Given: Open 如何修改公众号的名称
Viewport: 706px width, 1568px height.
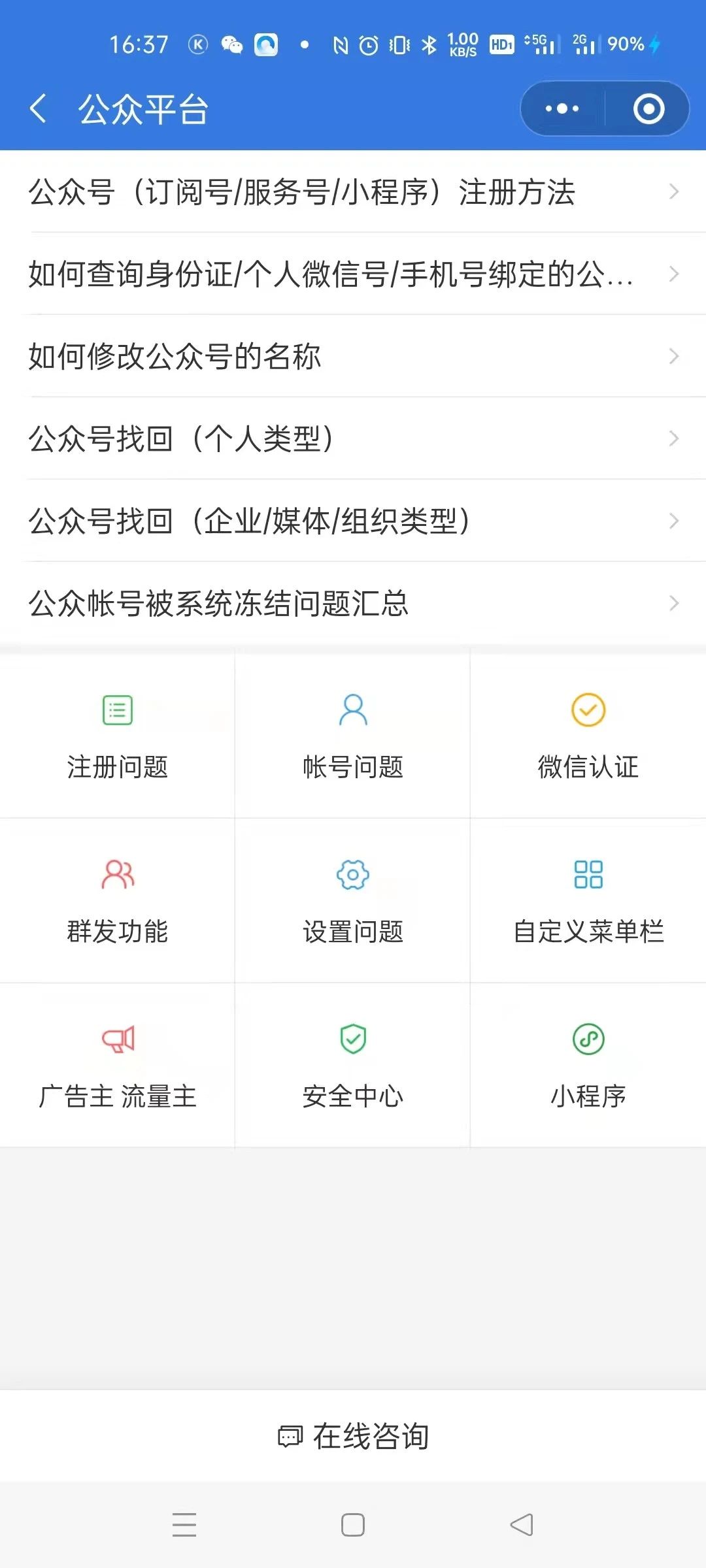Looking at the screenshot, I should click(x=353, y=356).
